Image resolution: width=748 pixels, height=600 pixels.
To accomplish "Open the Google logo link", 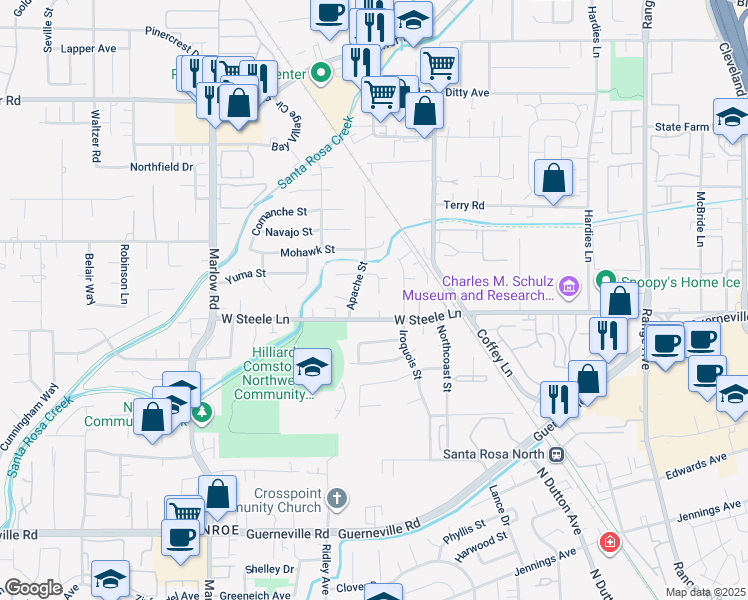I will 33,589.
